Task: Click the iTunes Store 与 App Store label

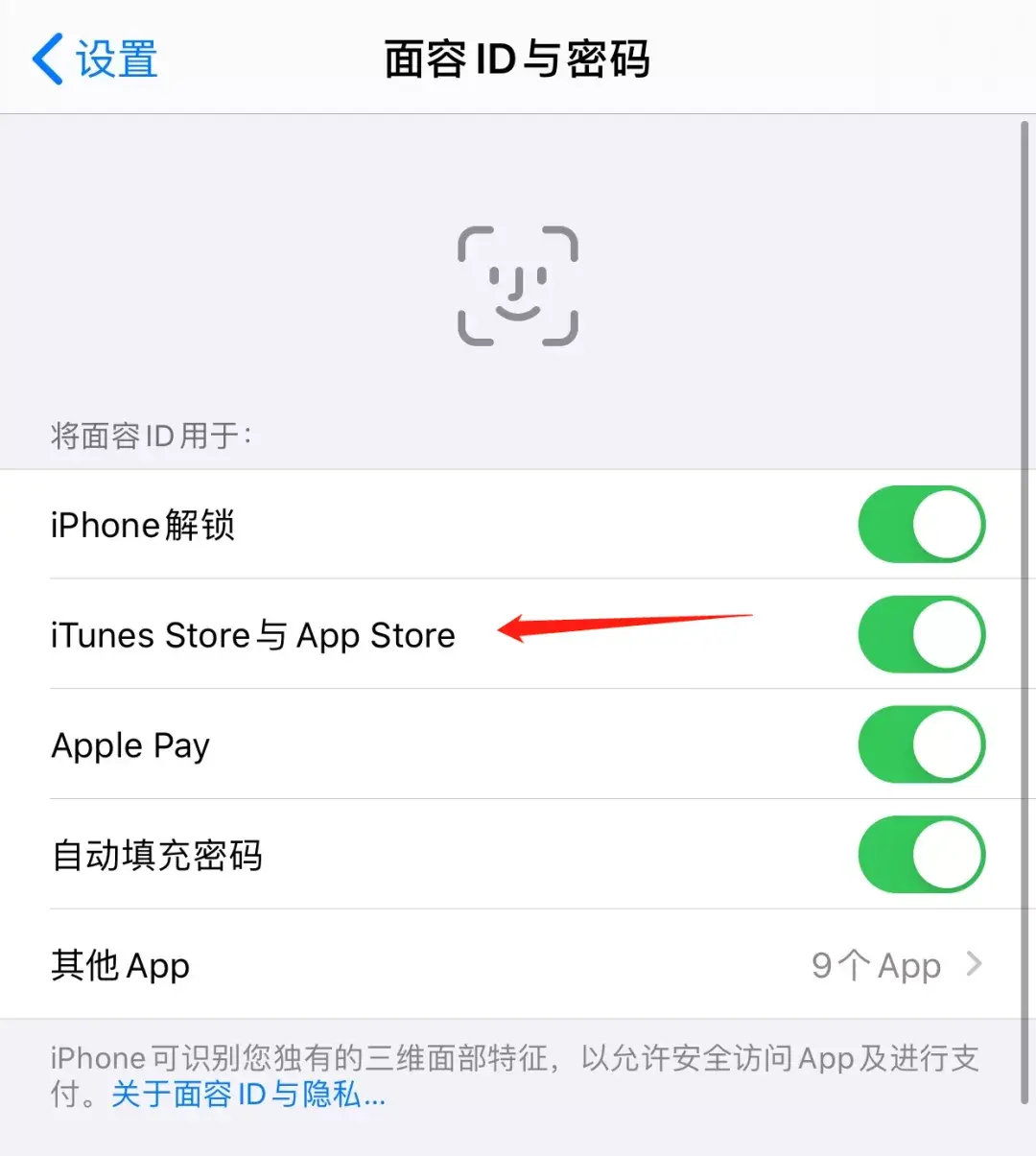Action: coord(252,635)
